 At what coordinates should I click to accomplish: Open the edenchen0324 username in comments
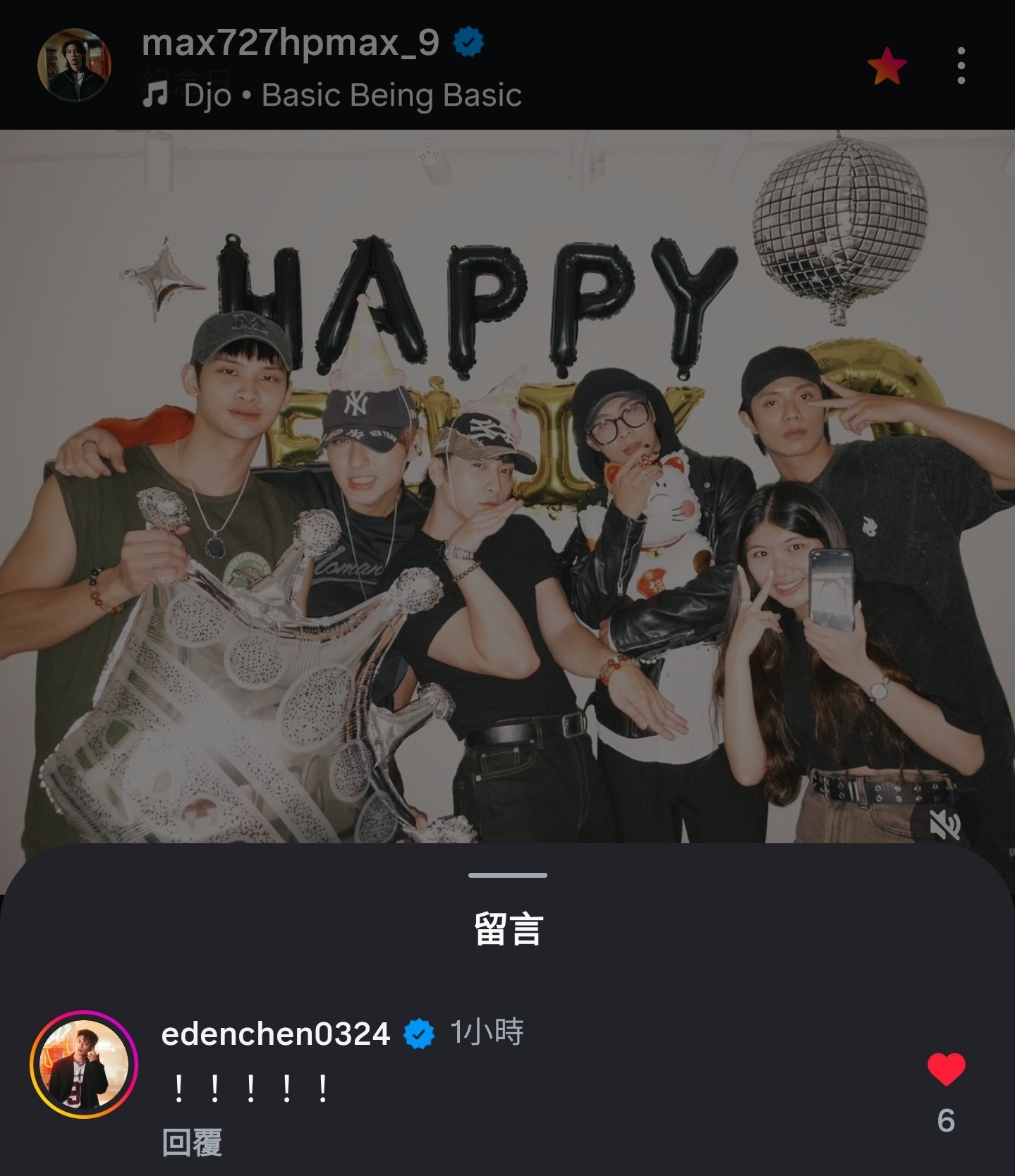[275, 1034]
